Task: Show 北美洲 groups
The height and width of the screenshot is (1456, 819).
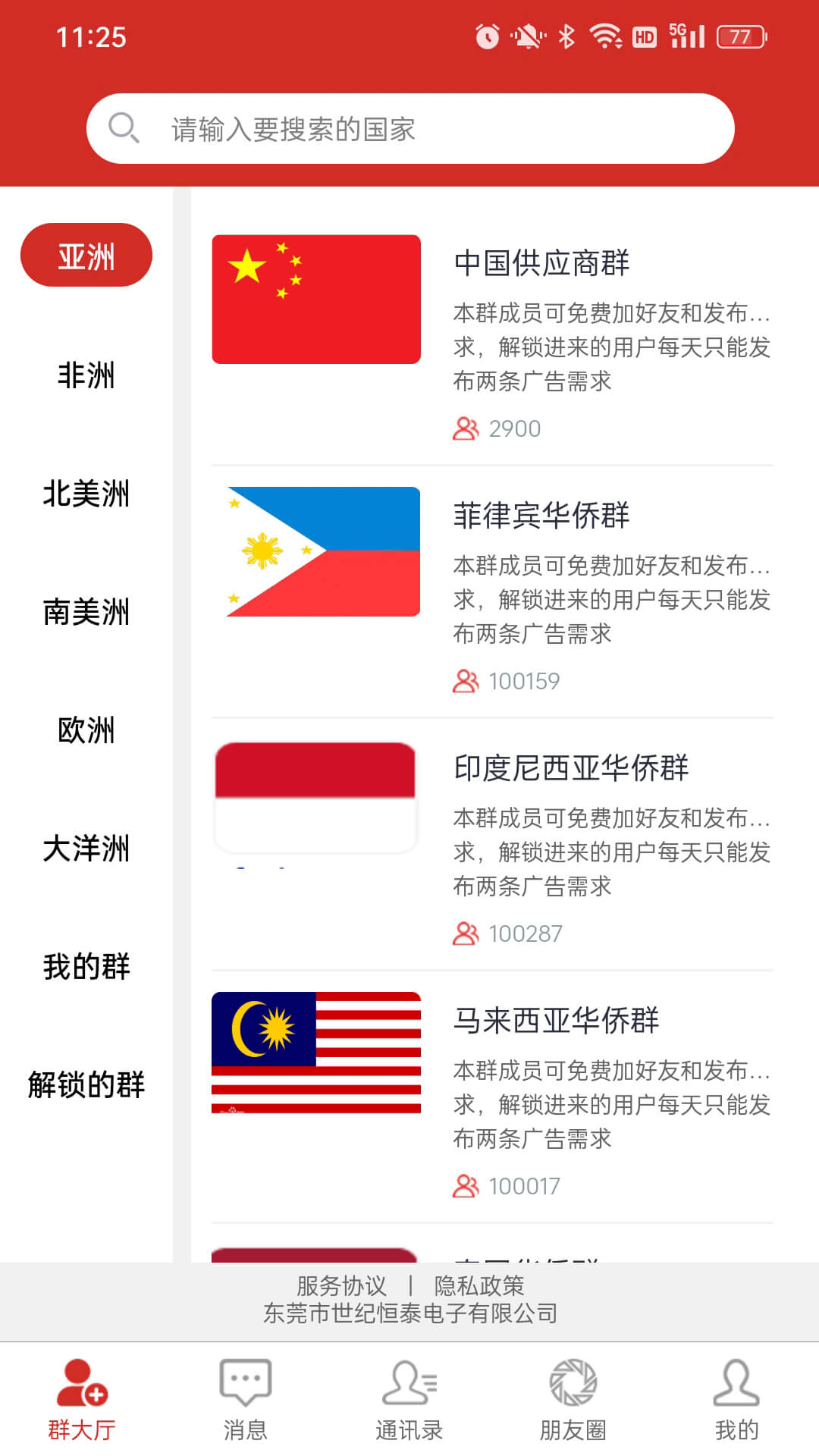Action: pyautogui.click(x=86, y=494)
